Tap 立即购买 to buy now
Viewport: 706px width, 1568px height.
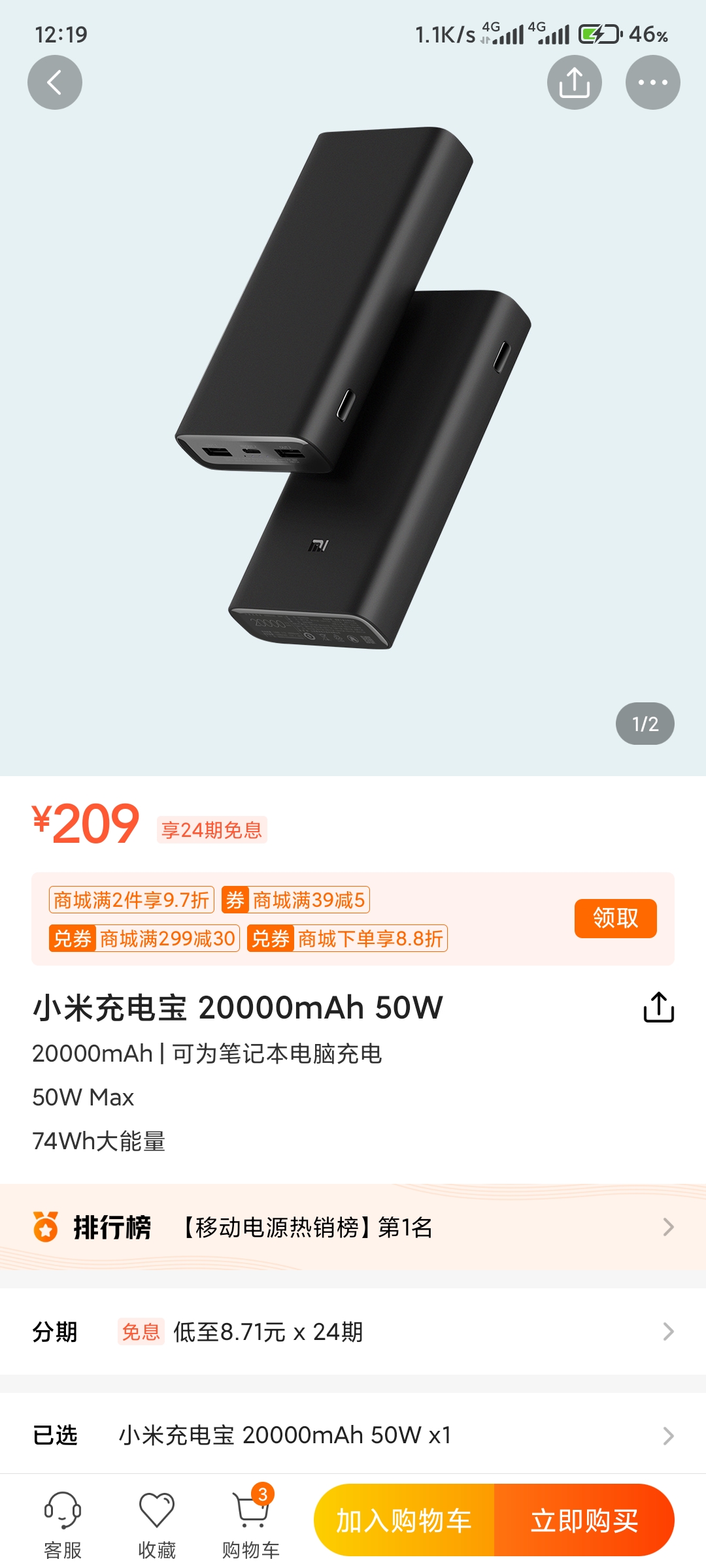(x=584, y=1520)
